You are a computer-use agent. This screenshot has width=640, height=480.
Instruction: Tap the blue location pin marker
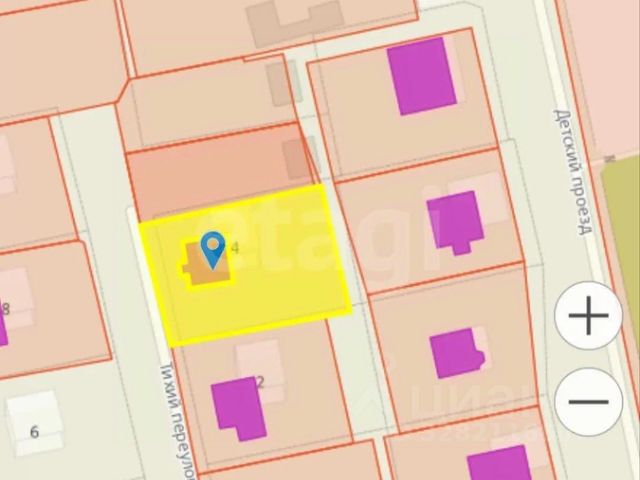pos(212,246)
